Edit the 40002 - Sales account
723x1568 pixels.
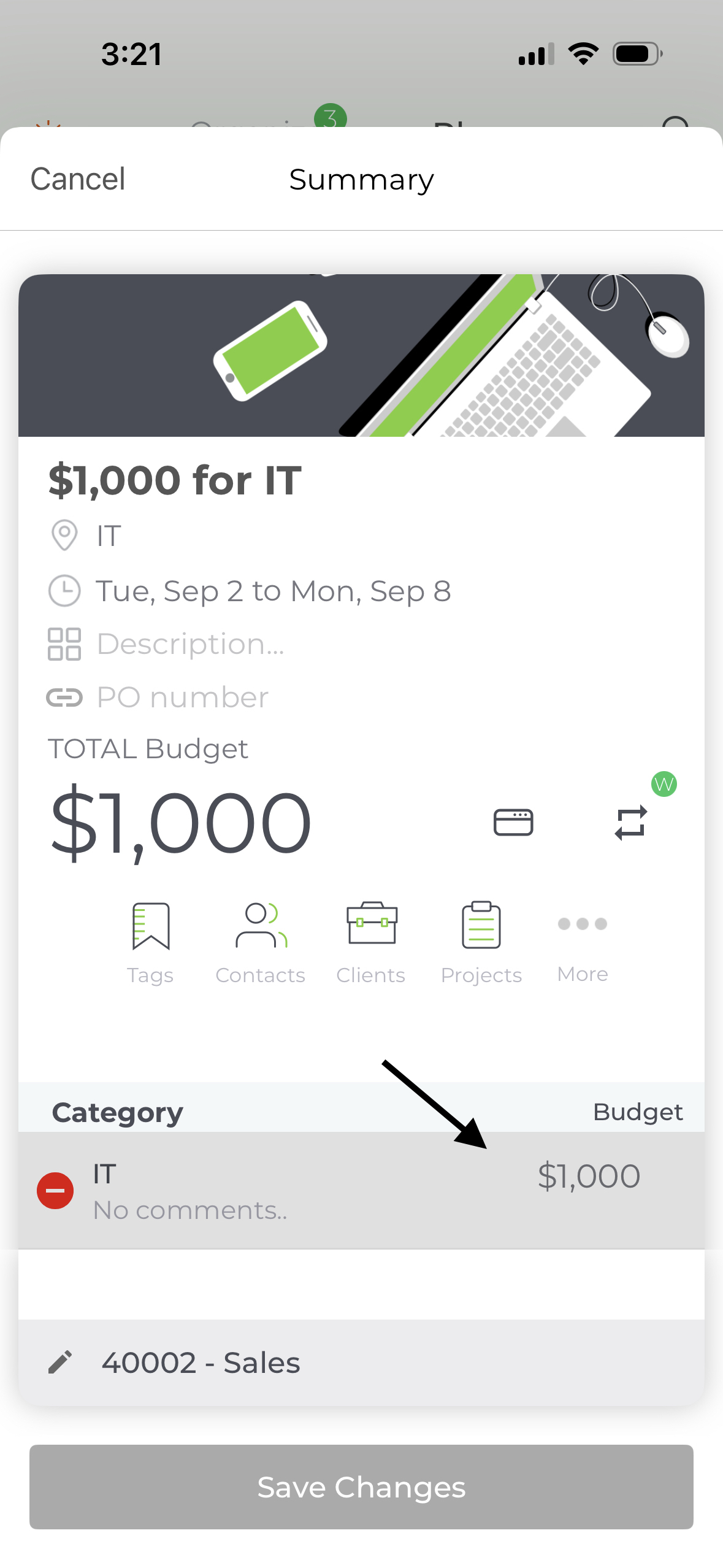pyautogui.click(x=361, y=1362)
